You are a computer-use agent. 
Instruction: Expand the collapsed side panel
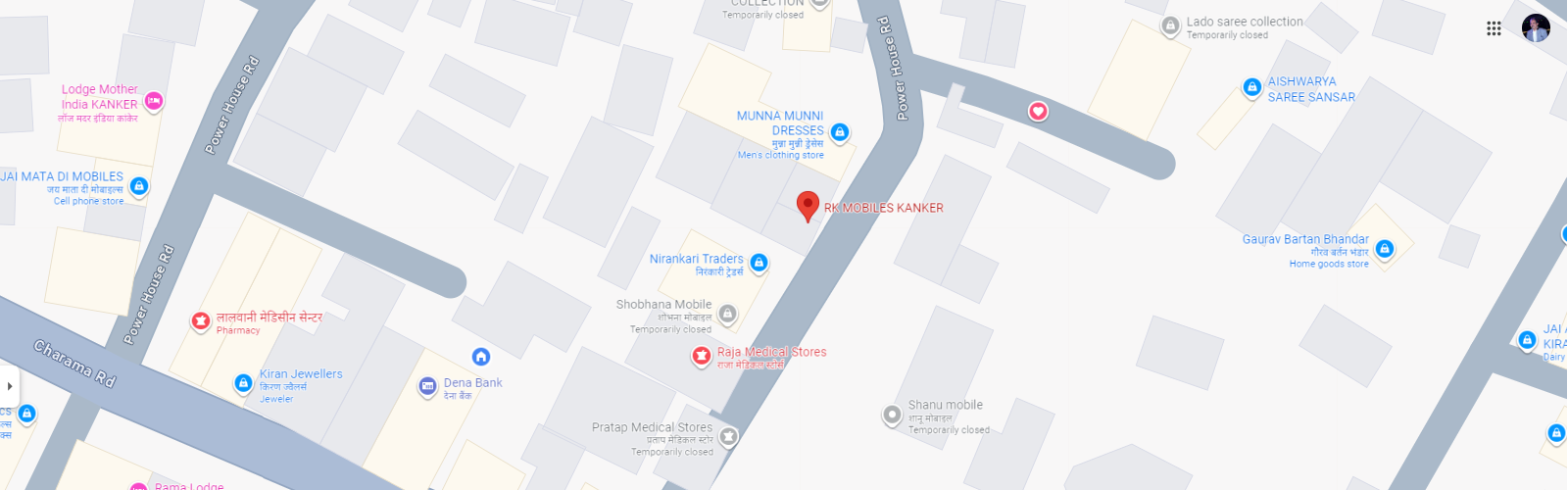pyautogui.click(x=9, y=386)
